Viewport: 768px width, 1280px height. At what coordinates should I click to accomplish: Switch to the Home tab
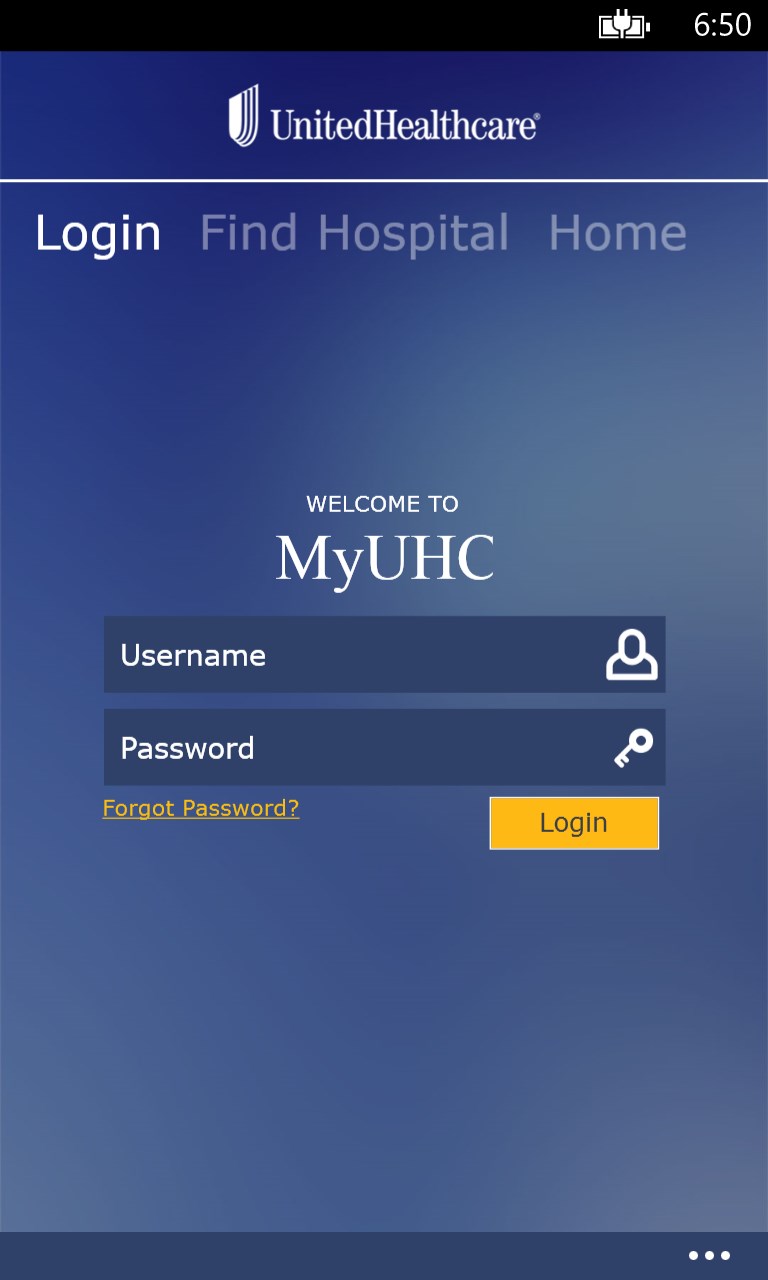pyautogui.click(x=617, y=233)
